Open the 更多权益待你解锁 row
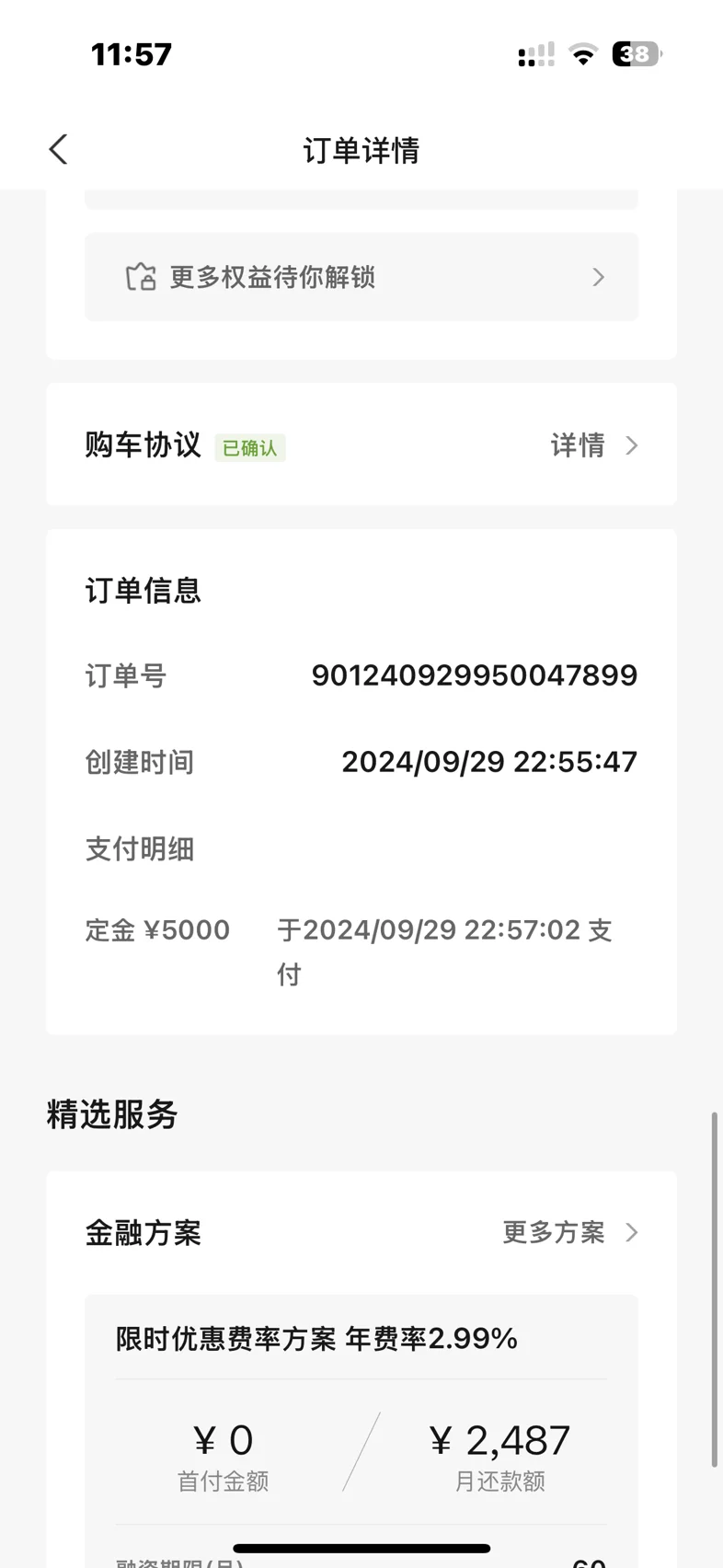The height and width of the screenshot is (1568, 723). pyautogui.click(x=361, y=277)
